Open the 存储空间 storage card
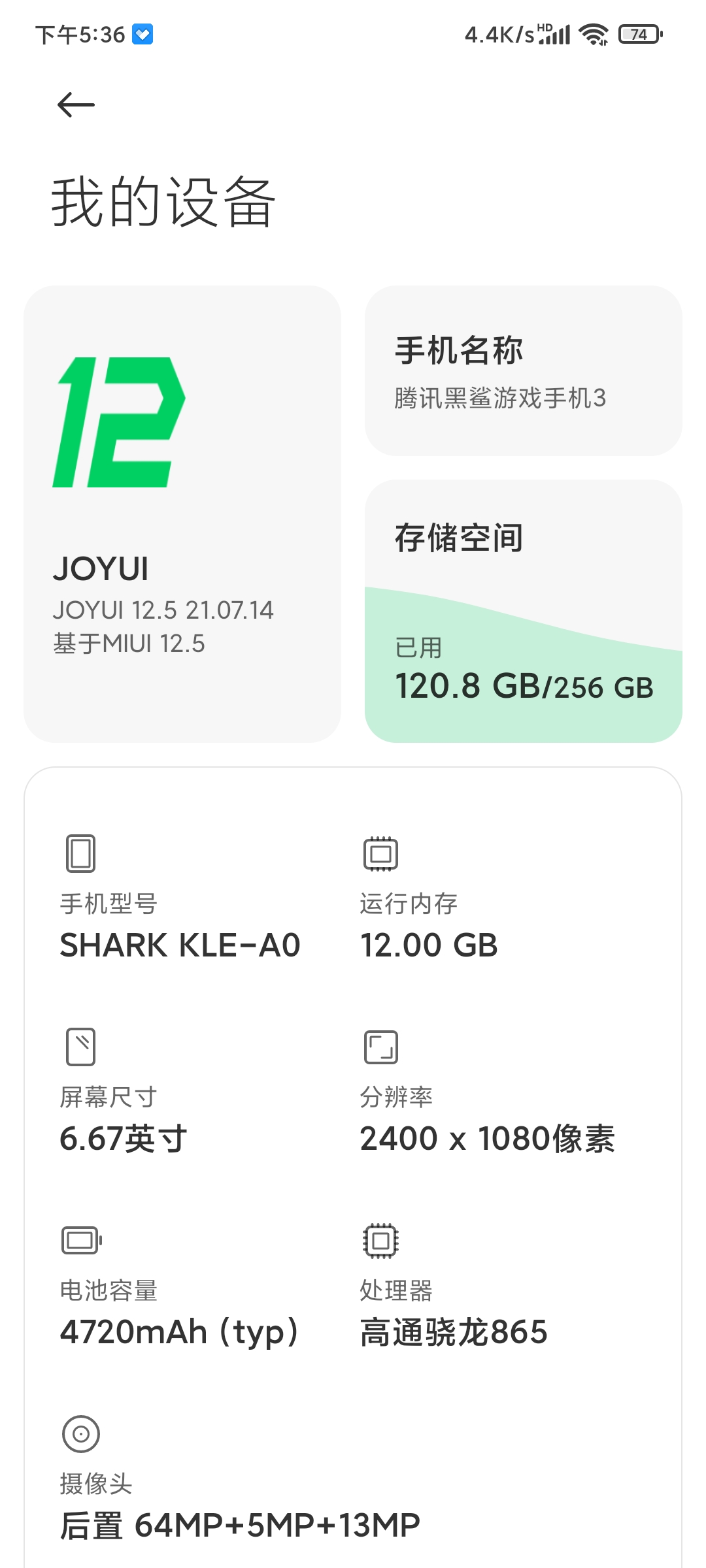 point(523,611)
